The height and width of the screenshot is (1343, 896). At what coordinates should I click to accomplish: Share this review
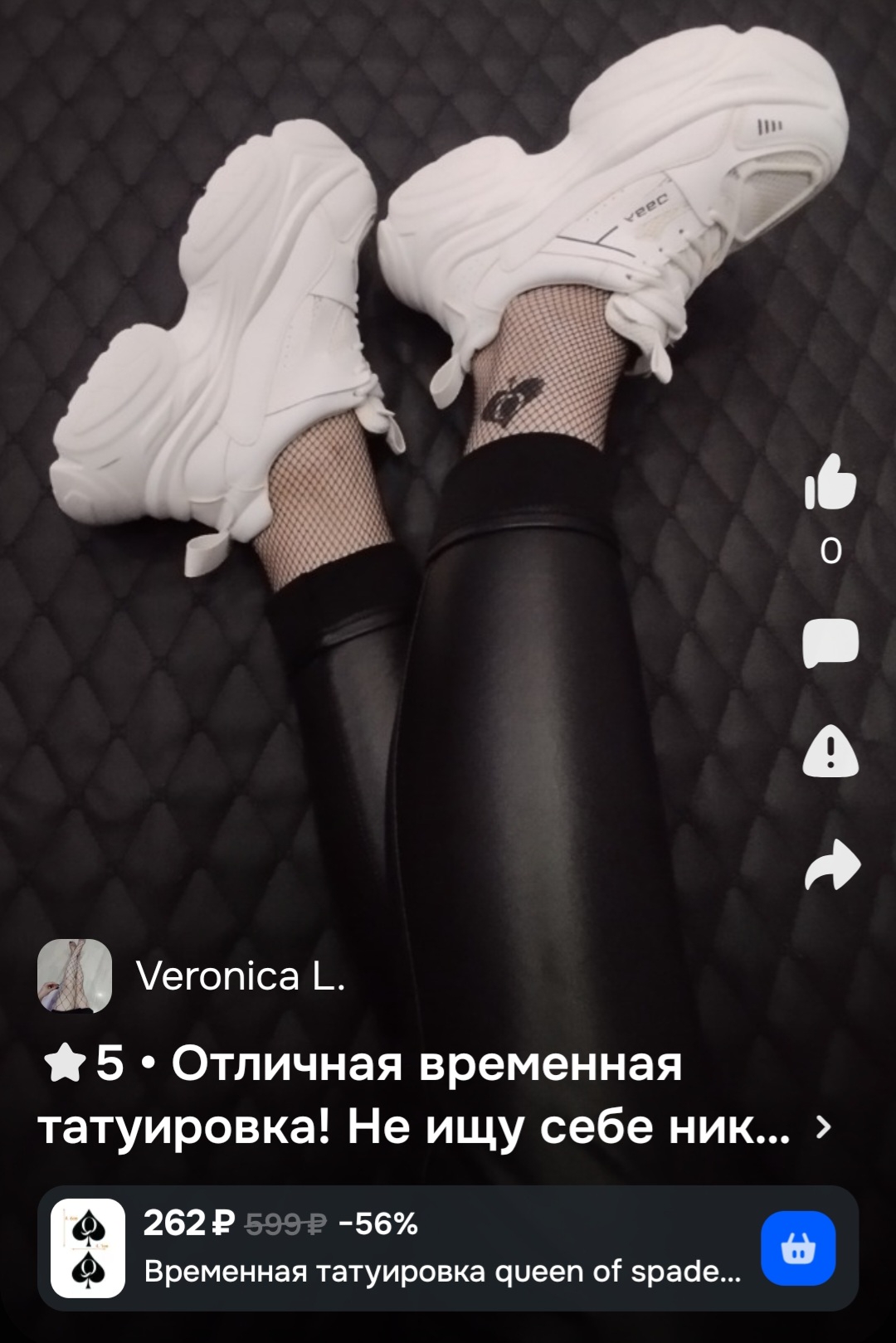click(832, 865)
